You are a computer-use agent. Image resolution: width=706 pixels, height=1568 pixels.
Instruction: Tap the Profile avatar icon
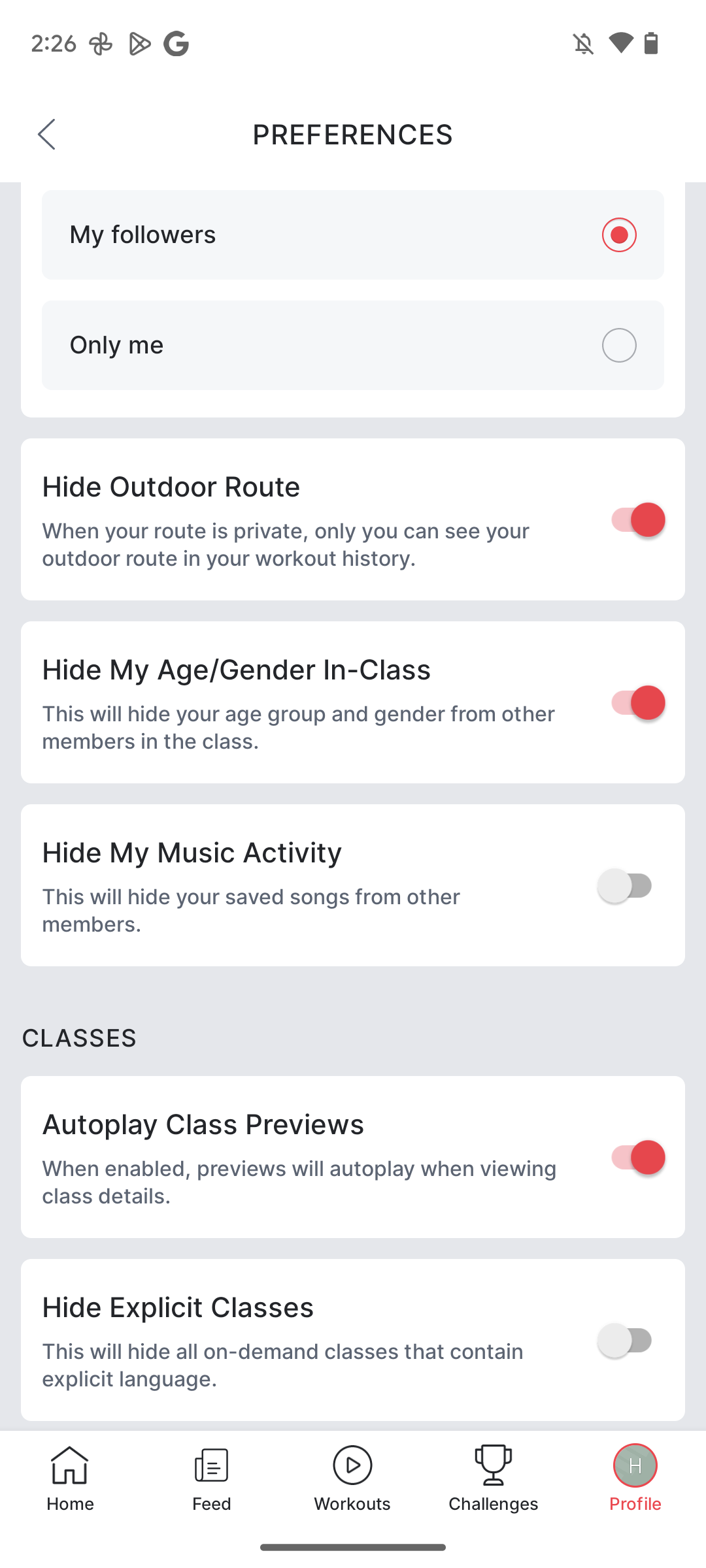[x=633, y=1465]
